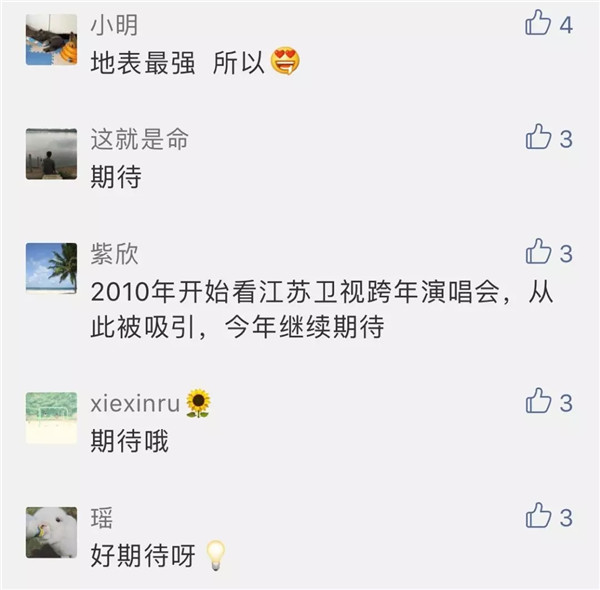Like xiexinru's comment
Viewport: 600px width, 590px height.
[538, 402]
